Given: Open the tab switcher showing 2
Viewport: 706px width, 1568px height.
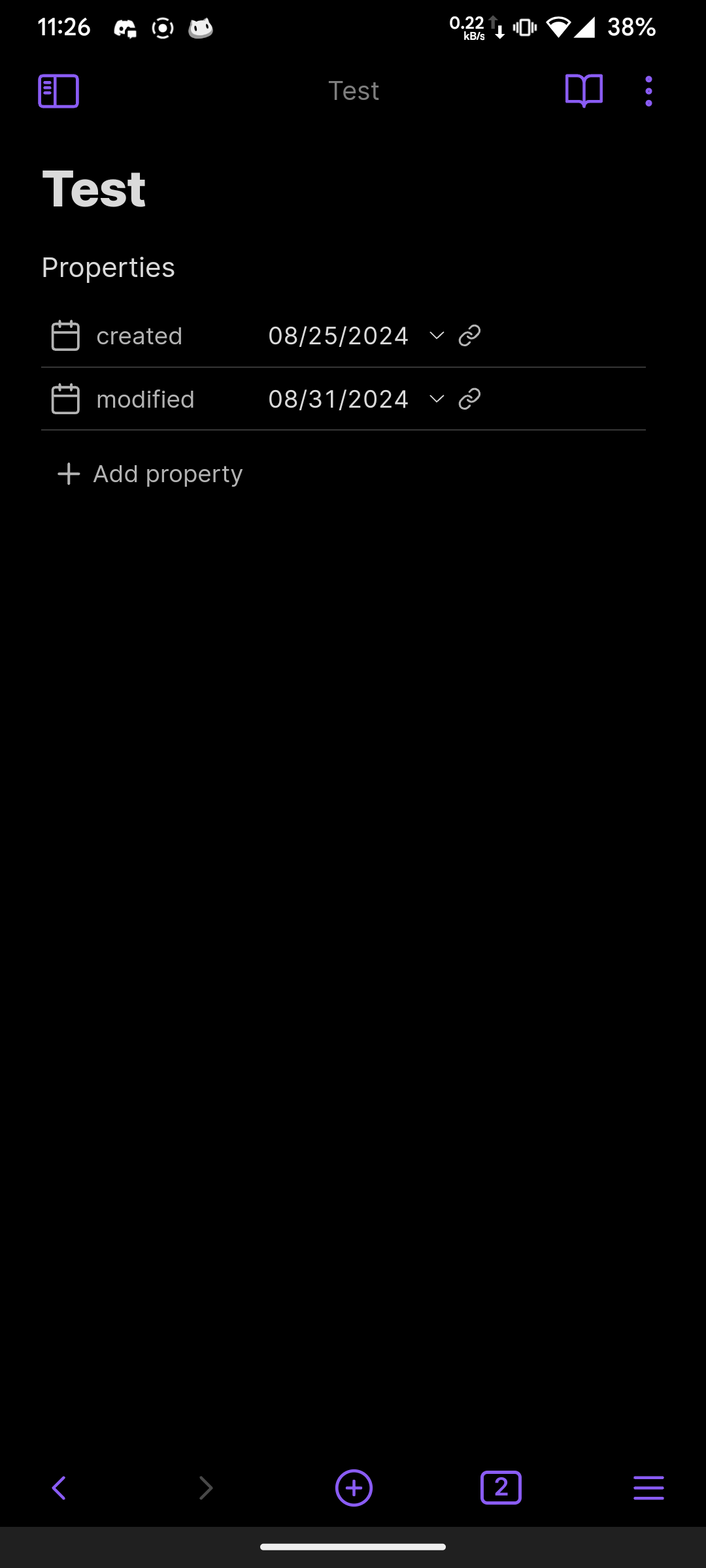Looking at the screenshot, I should pyautogui.click(x=501, y=1488).
